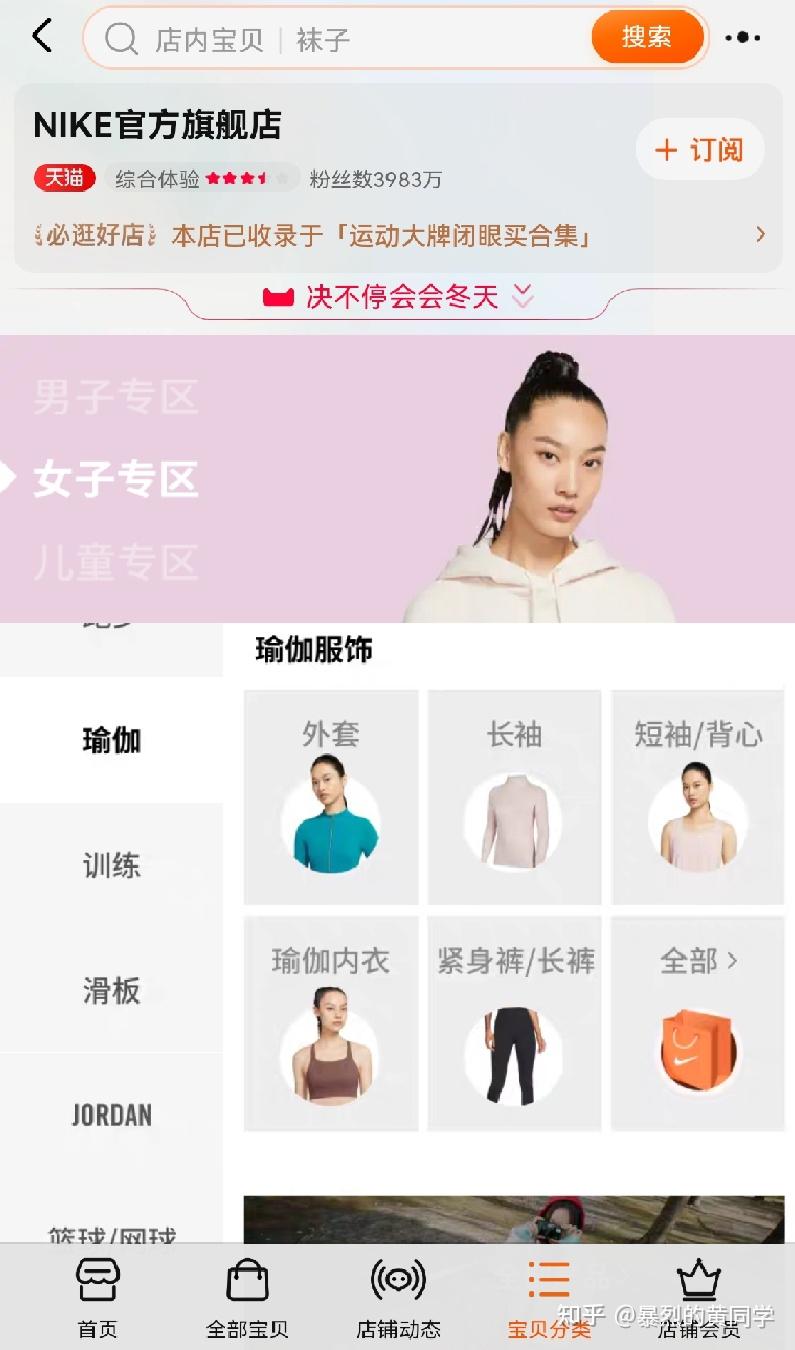795x1350 pixels.
Task: Switch to 男子专区
Action: click(x=115, y=397)
